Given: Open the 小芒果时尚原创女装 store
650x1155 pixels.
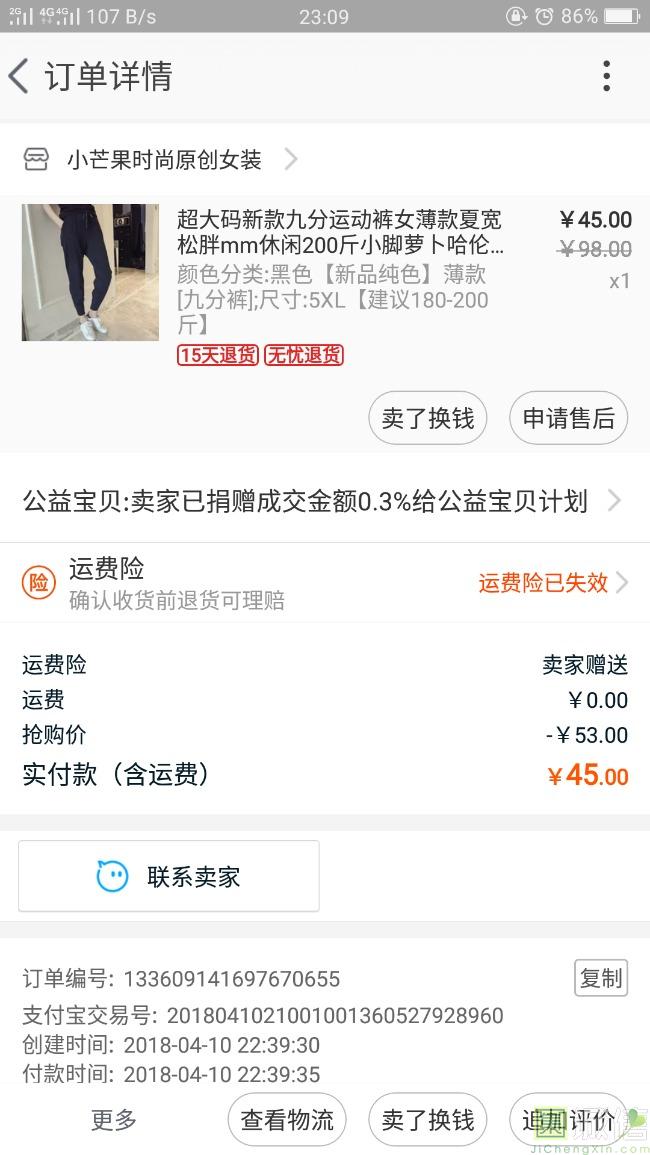Looking at the screenshot, I should pos(164,159).
